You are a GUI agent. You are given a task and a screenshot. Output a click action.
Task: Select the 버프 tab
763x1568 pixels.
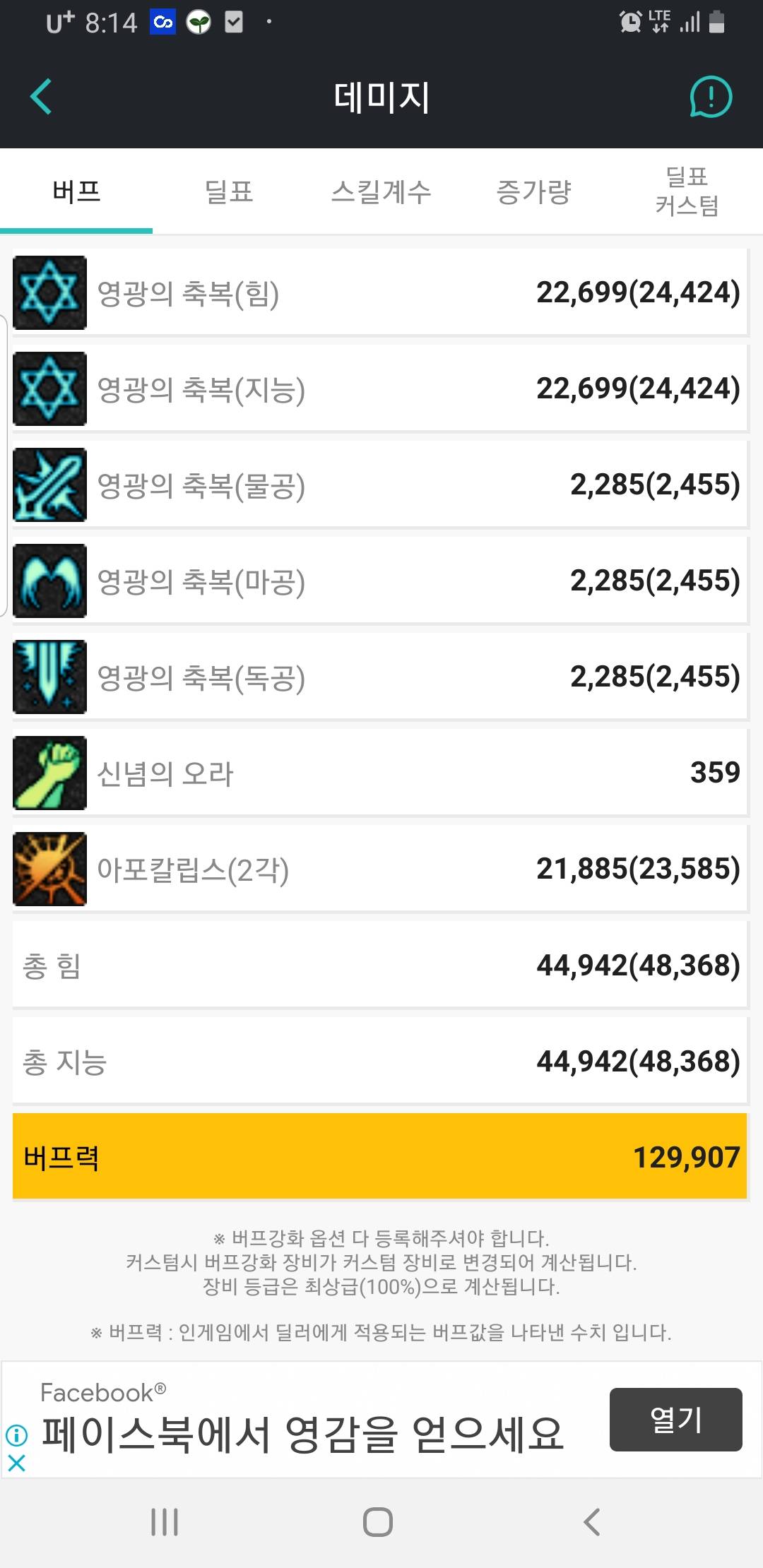point(76,191)
